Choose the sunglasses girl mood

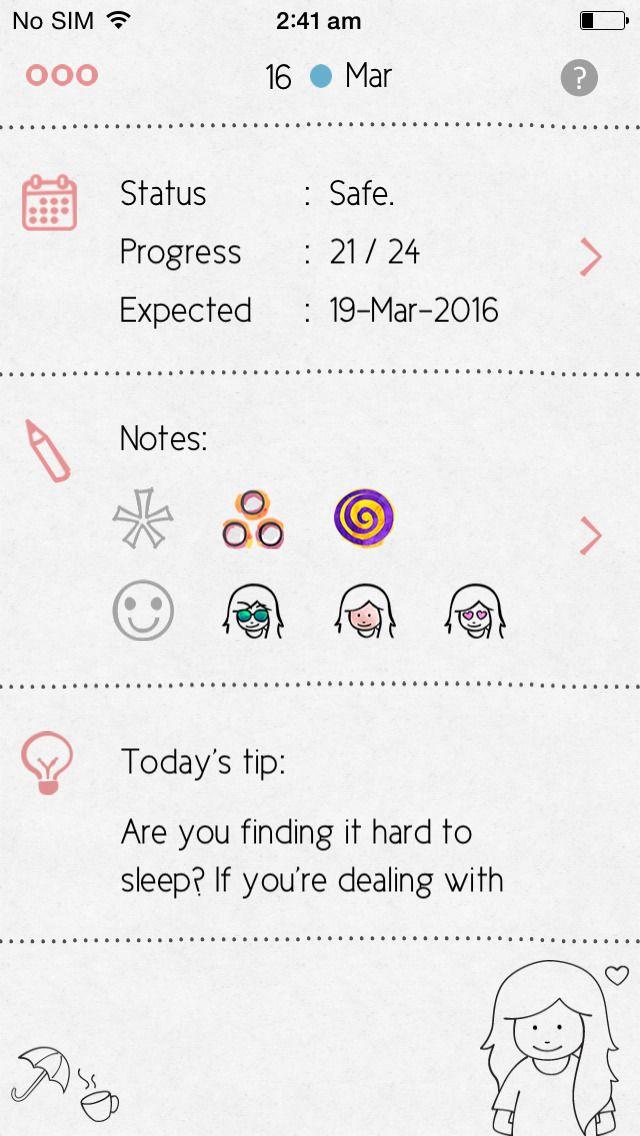253,611
